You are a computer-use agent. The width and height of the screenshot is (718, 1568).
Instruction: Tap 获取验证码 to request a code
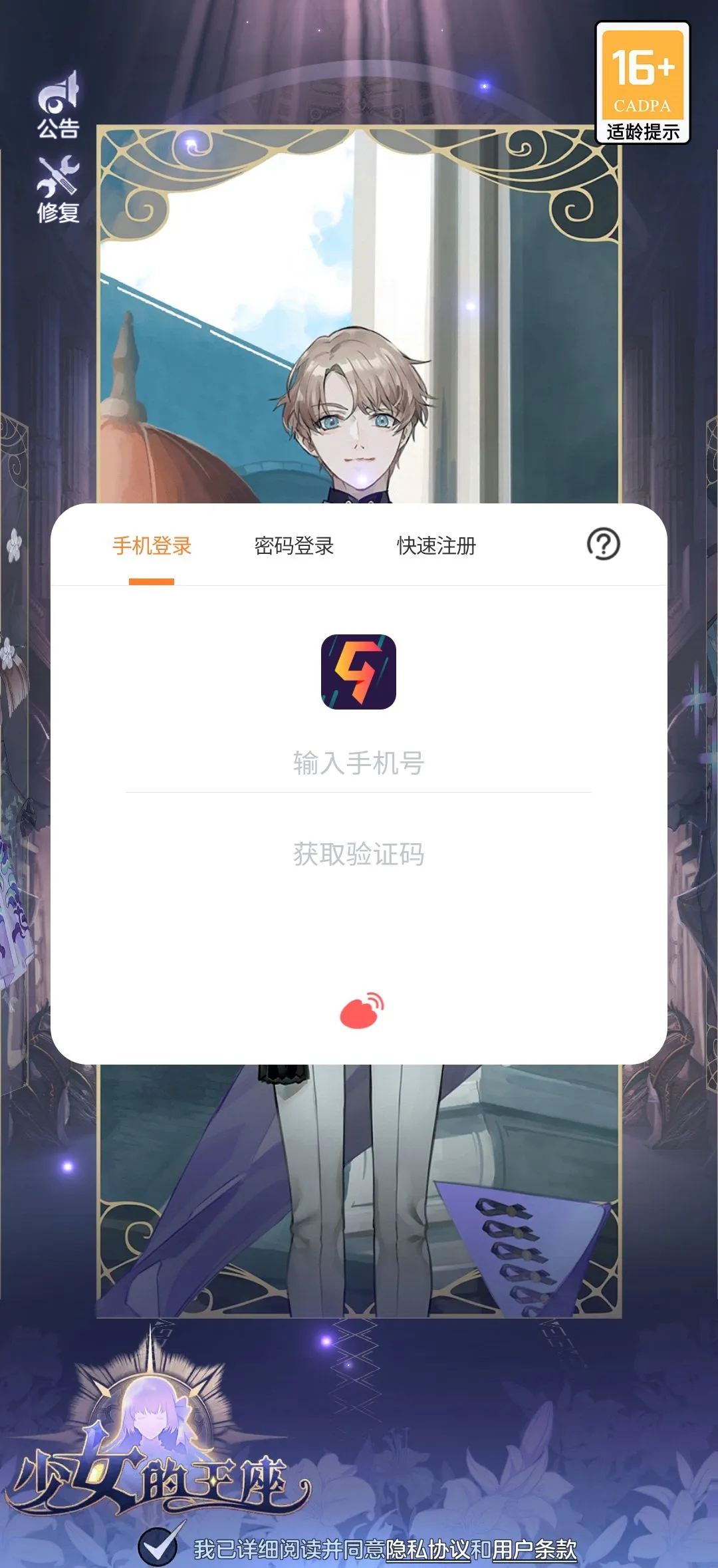pos(358,854)
